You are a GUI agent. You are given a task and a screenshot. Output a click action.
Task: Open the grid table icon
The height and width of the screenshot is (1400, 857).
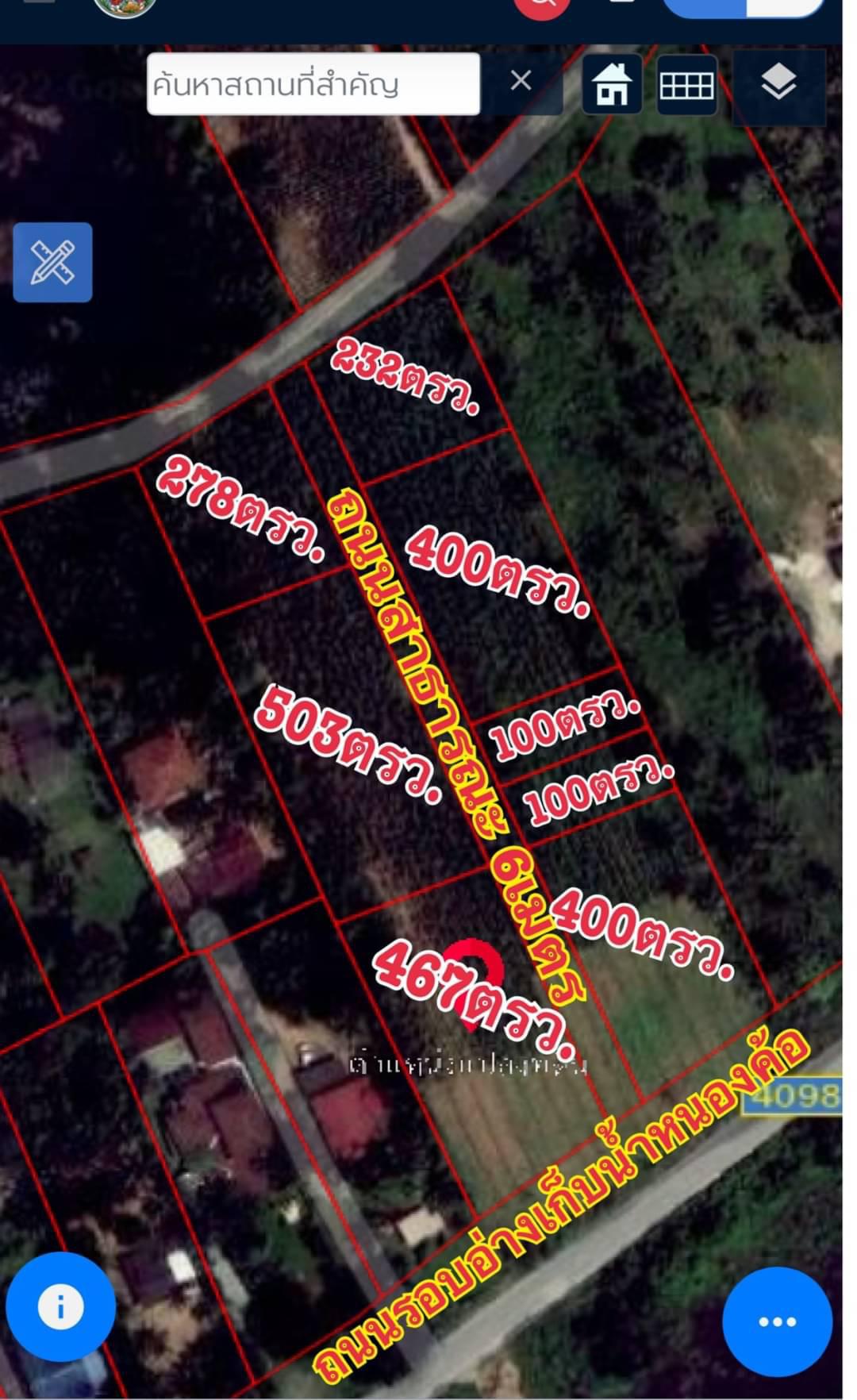point(686,85)
